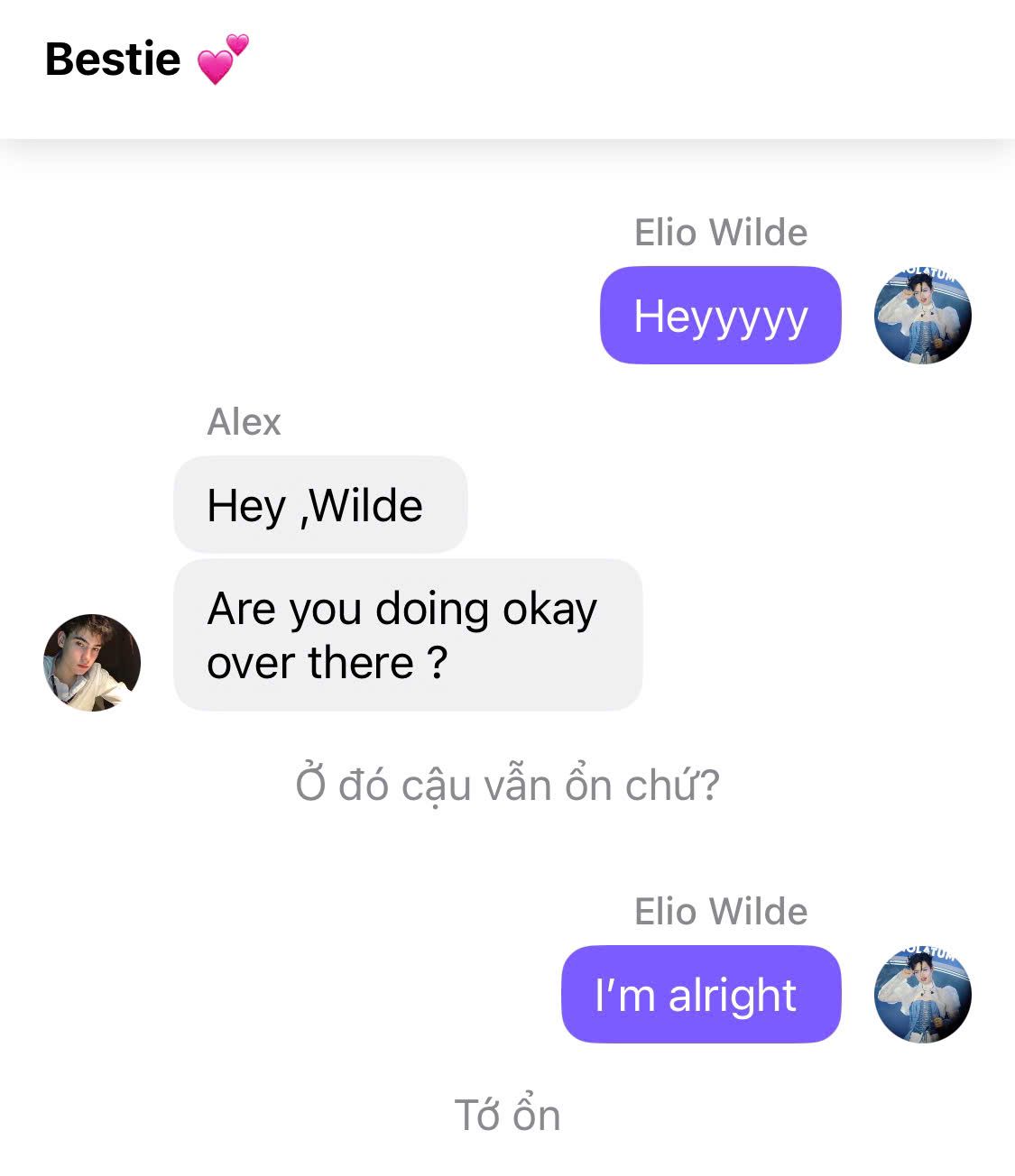This screenshot has width=1015, height=1176.
Task: Tap Elio Wilde's avatar beside "I'm alright"
Action: [922, 995]
